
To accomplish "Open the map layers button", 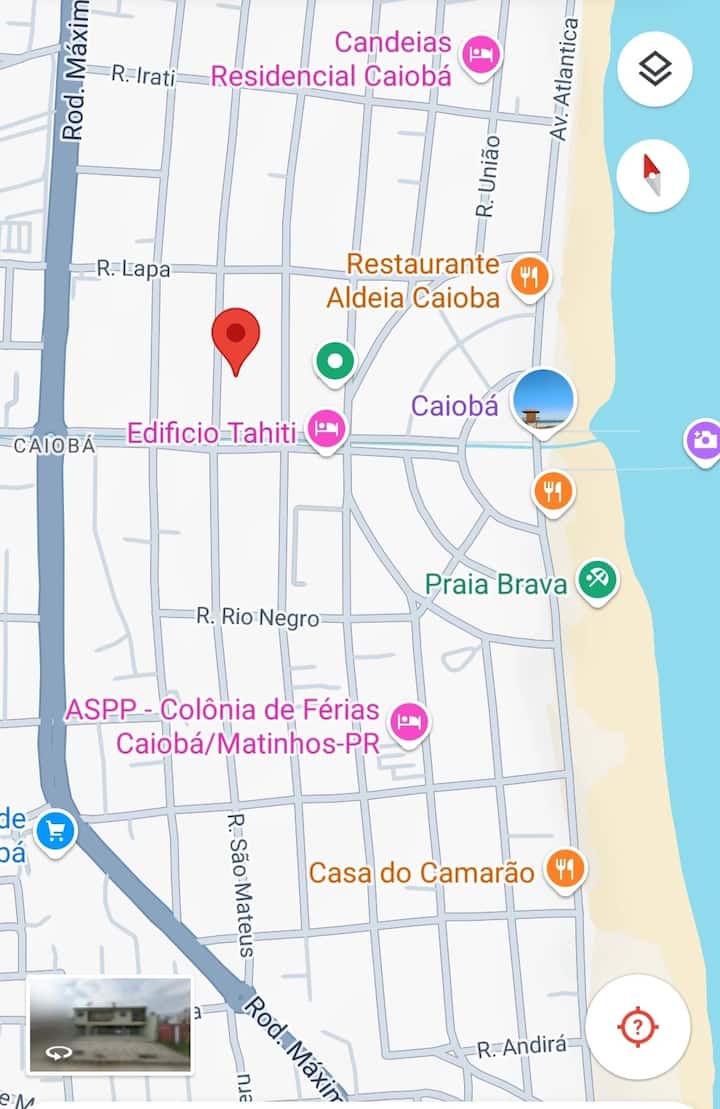I will tap(654, 69).
